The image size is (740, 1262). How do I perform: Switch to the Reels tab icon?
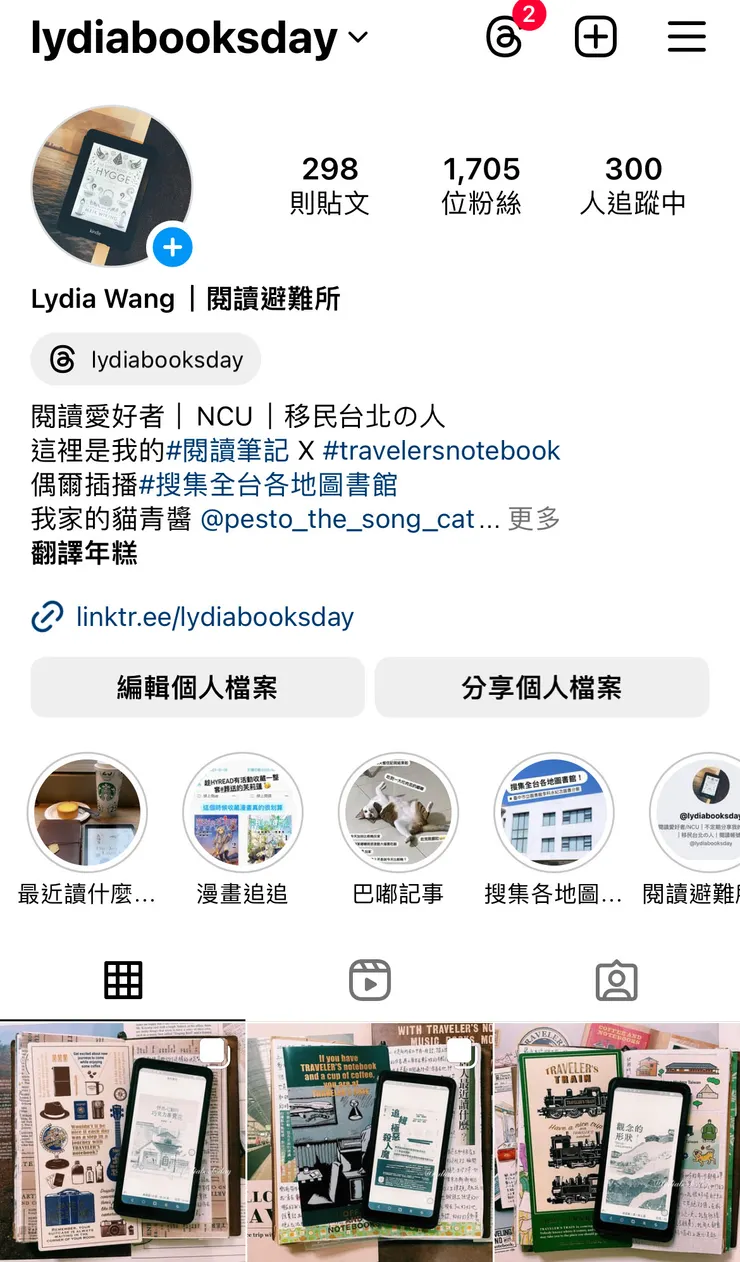(370, 981)
